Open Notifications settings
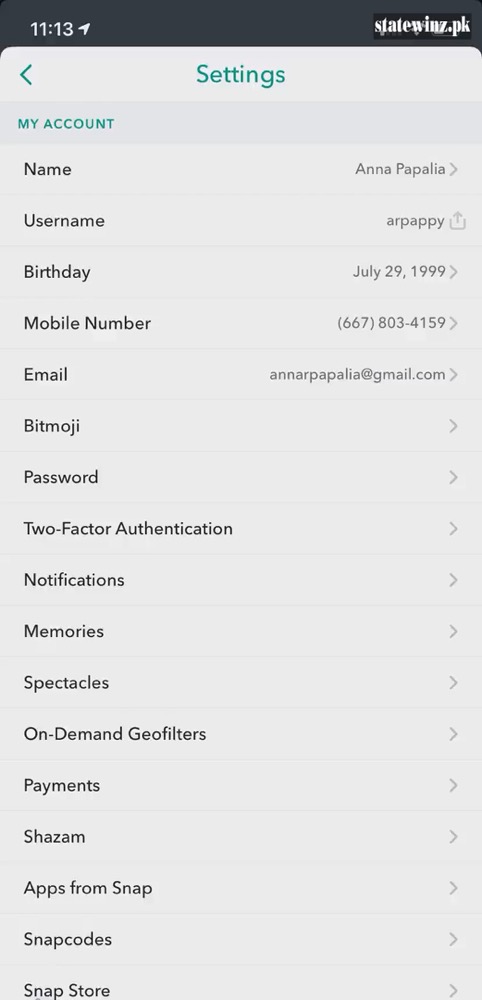This screenshot has height=1000, width=482. (241, 580)
